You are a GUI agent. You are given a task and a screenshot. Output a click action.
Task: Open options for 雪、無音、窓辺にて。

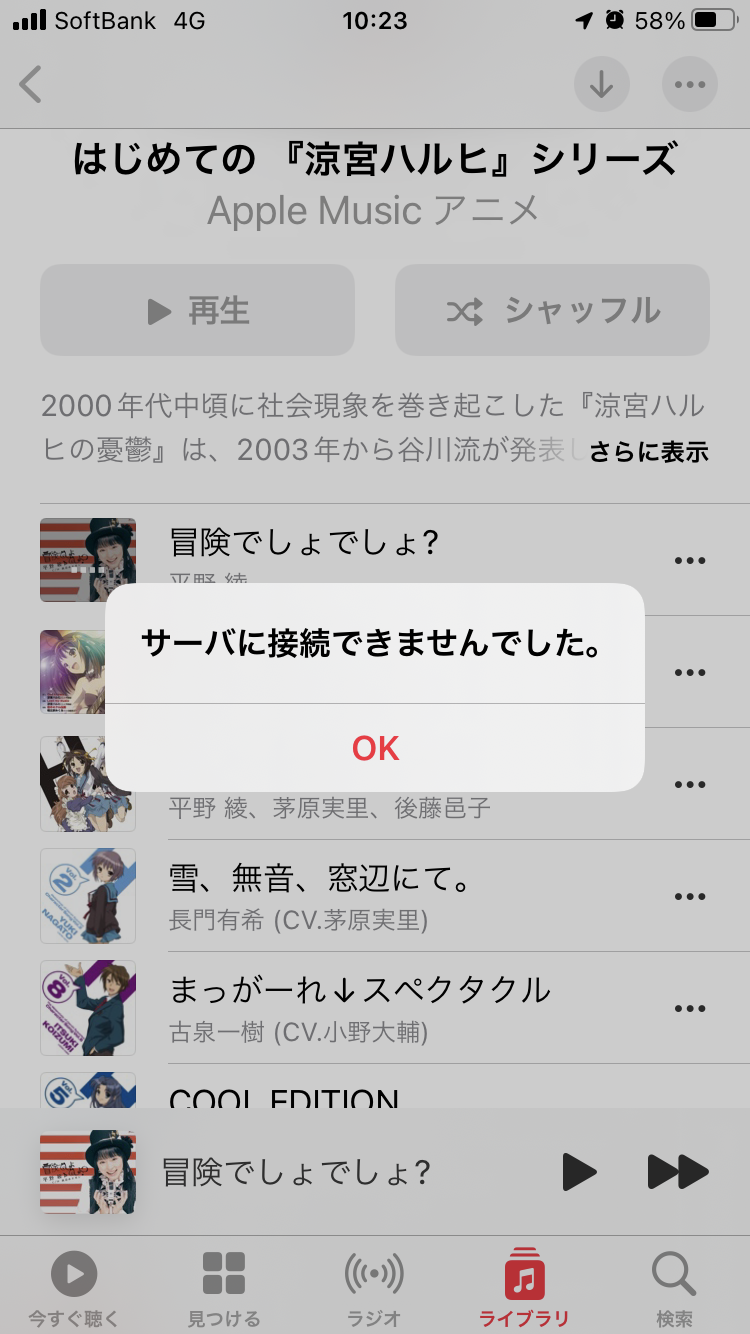pos(690,897)
